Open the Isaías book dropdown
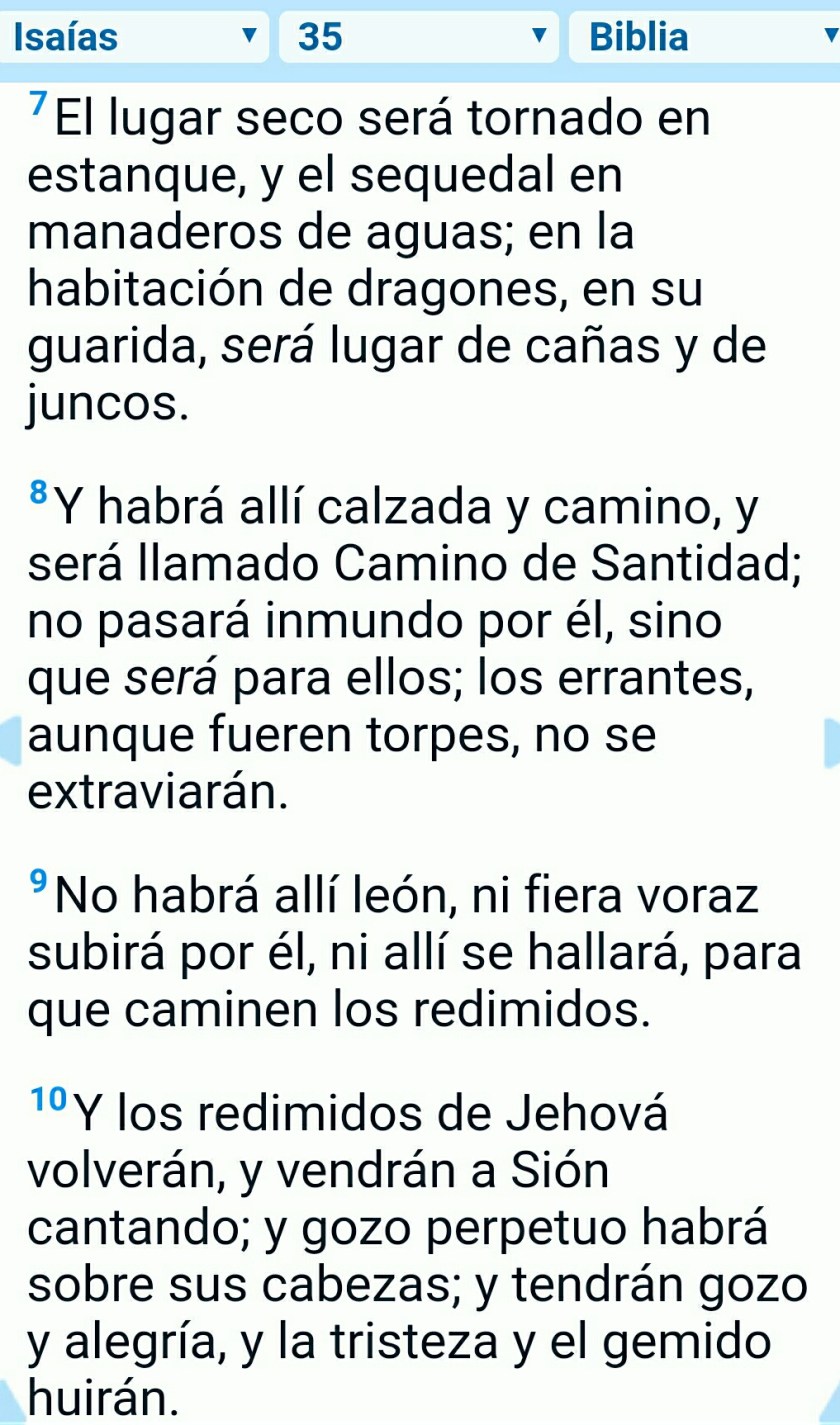The image size is (840, 1425). click(135, 38)
